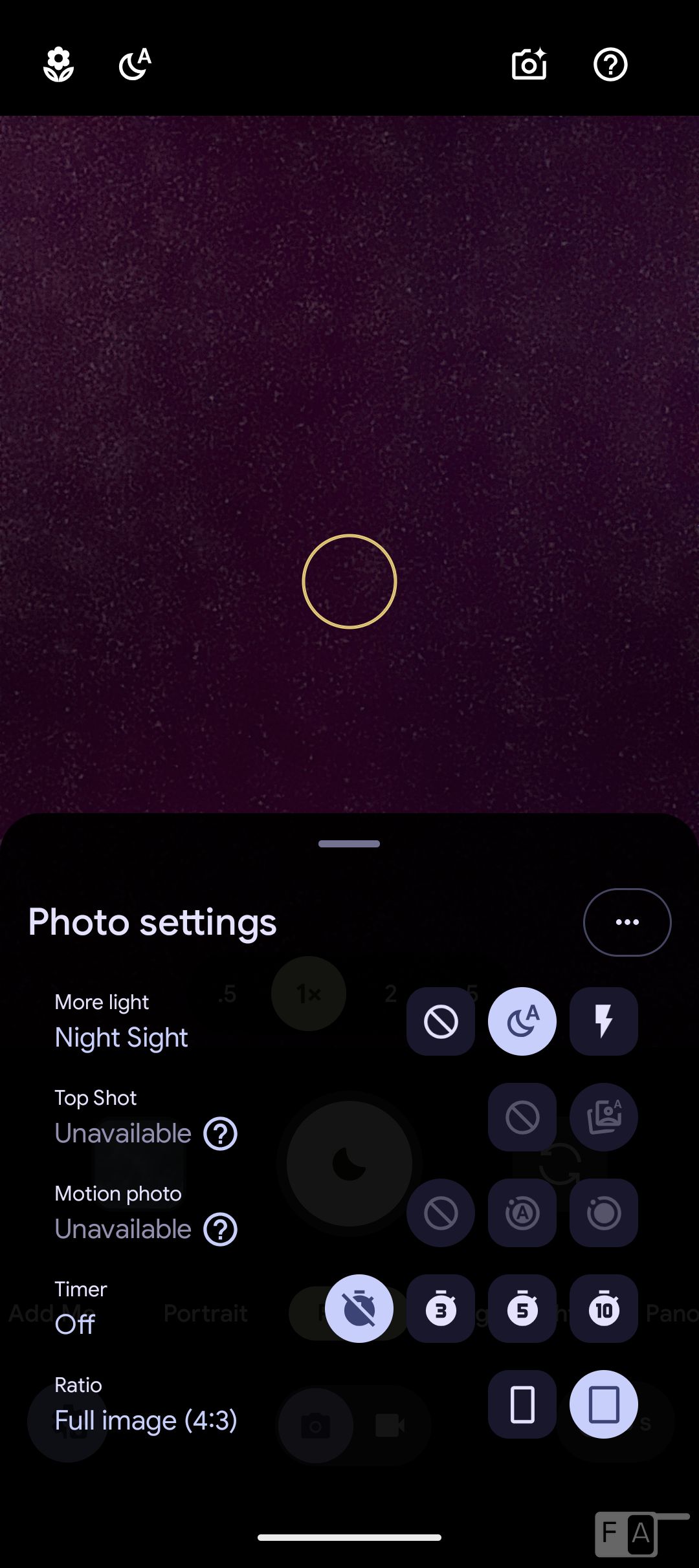Choose the wide crop 16:9 ratio

[x=522, y=1404]
